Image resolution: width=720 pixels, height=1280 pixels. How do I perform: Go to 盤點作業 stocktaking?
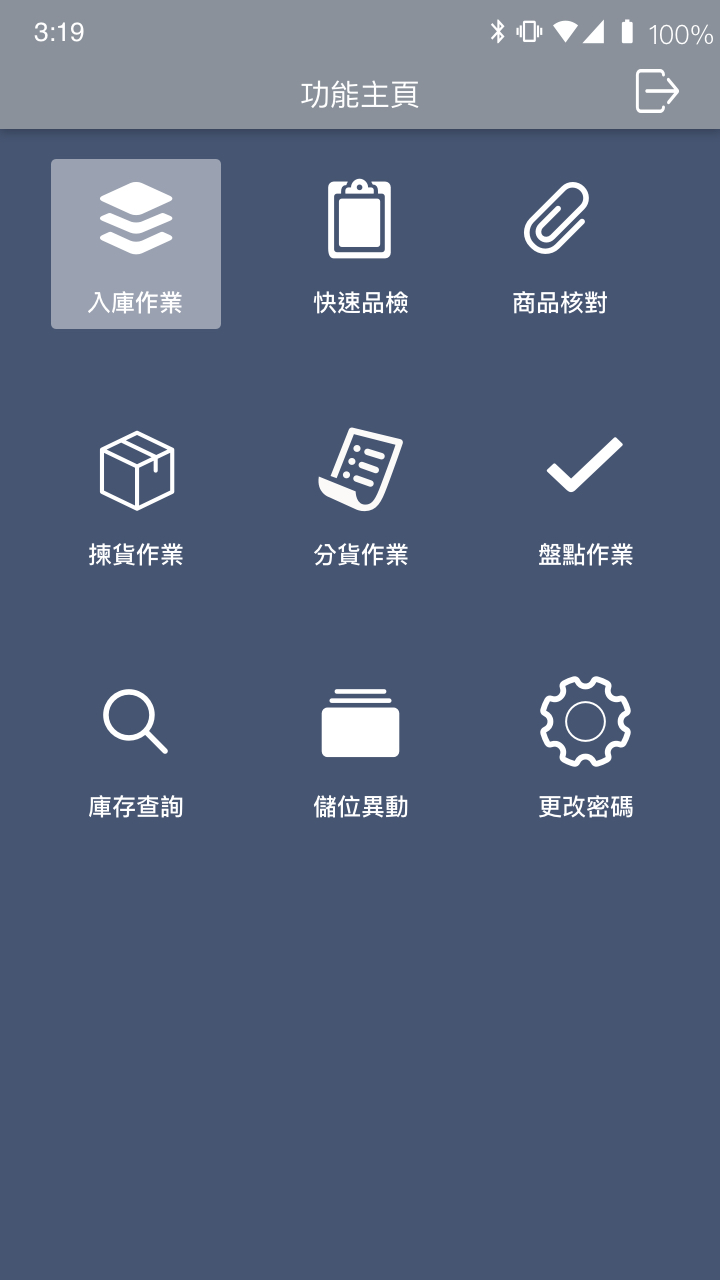click(x=585, y=496)
